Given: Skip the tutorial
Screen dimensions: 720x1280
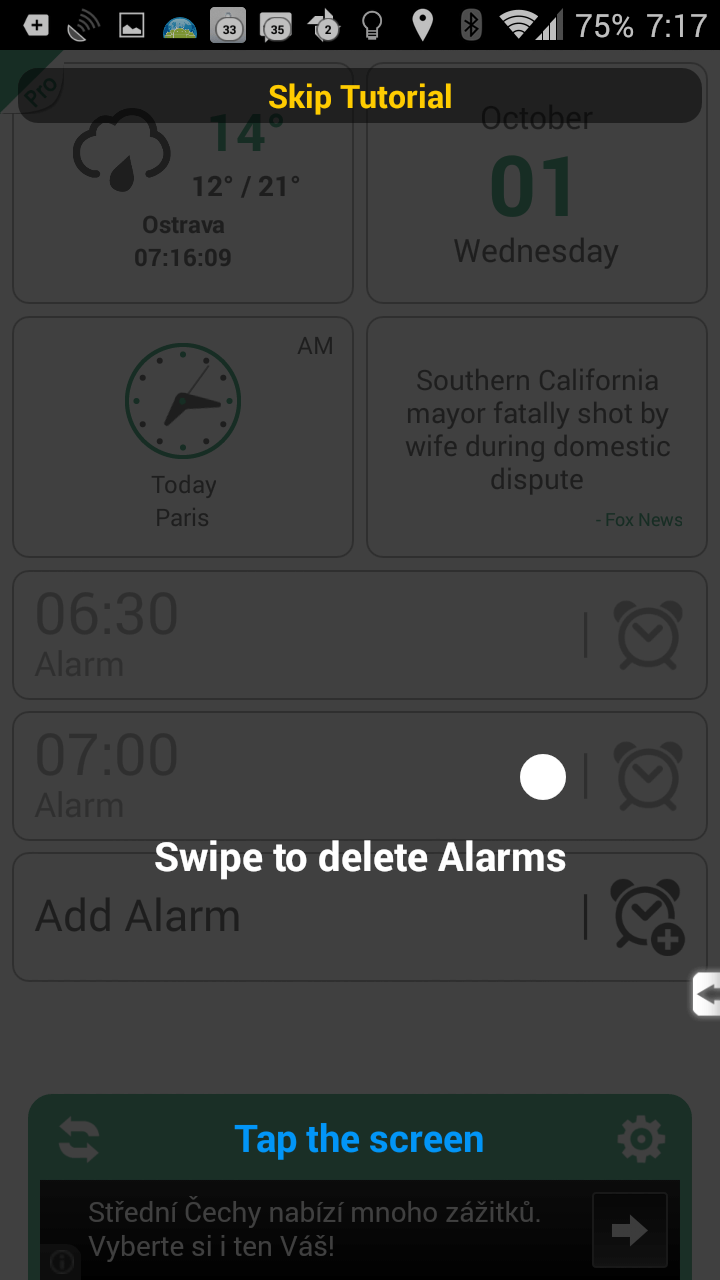Looking at the screenshot, I should point(360,96).
